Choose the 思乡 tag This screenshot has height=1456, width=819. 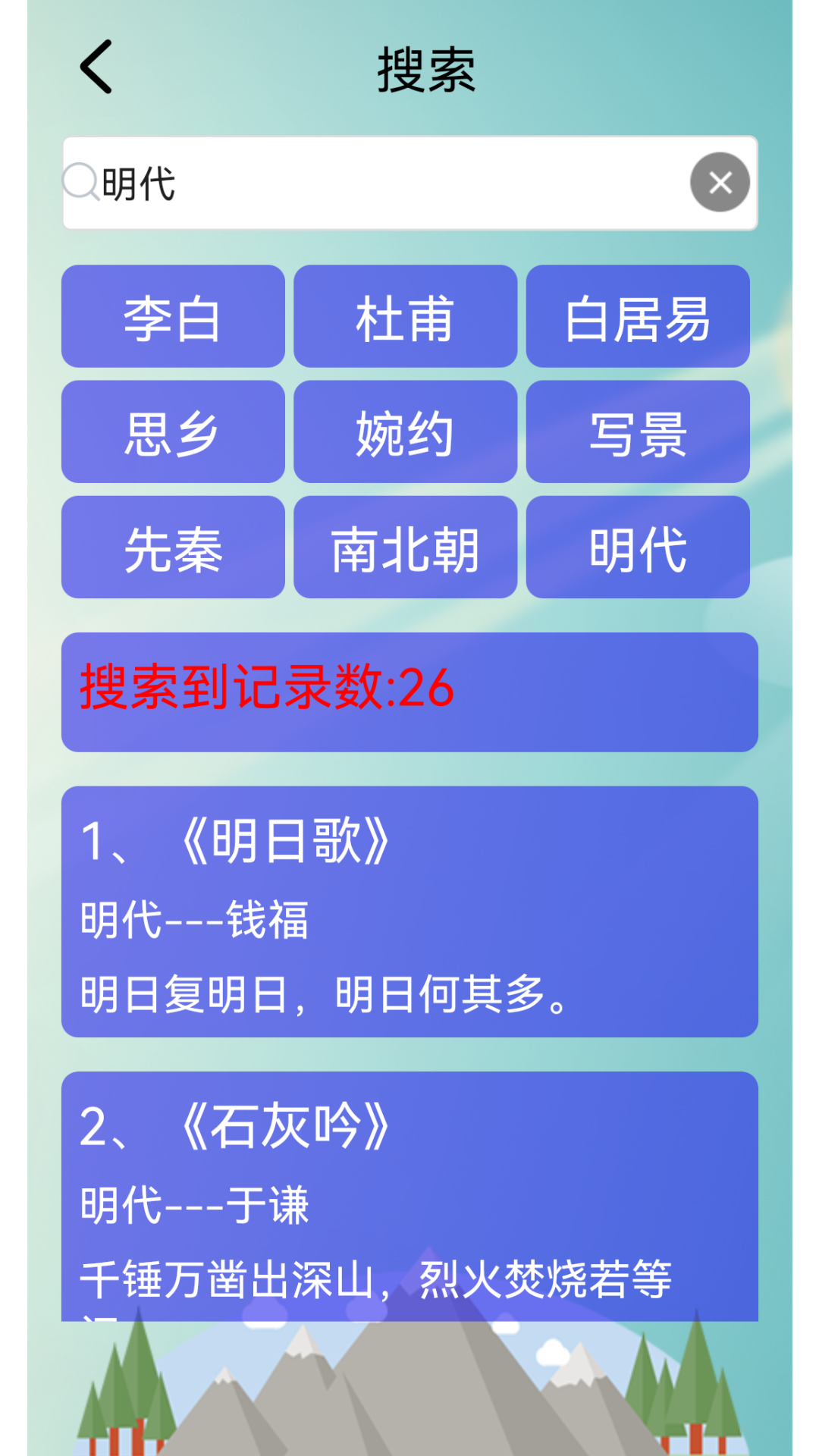click(x=173, y=432)
